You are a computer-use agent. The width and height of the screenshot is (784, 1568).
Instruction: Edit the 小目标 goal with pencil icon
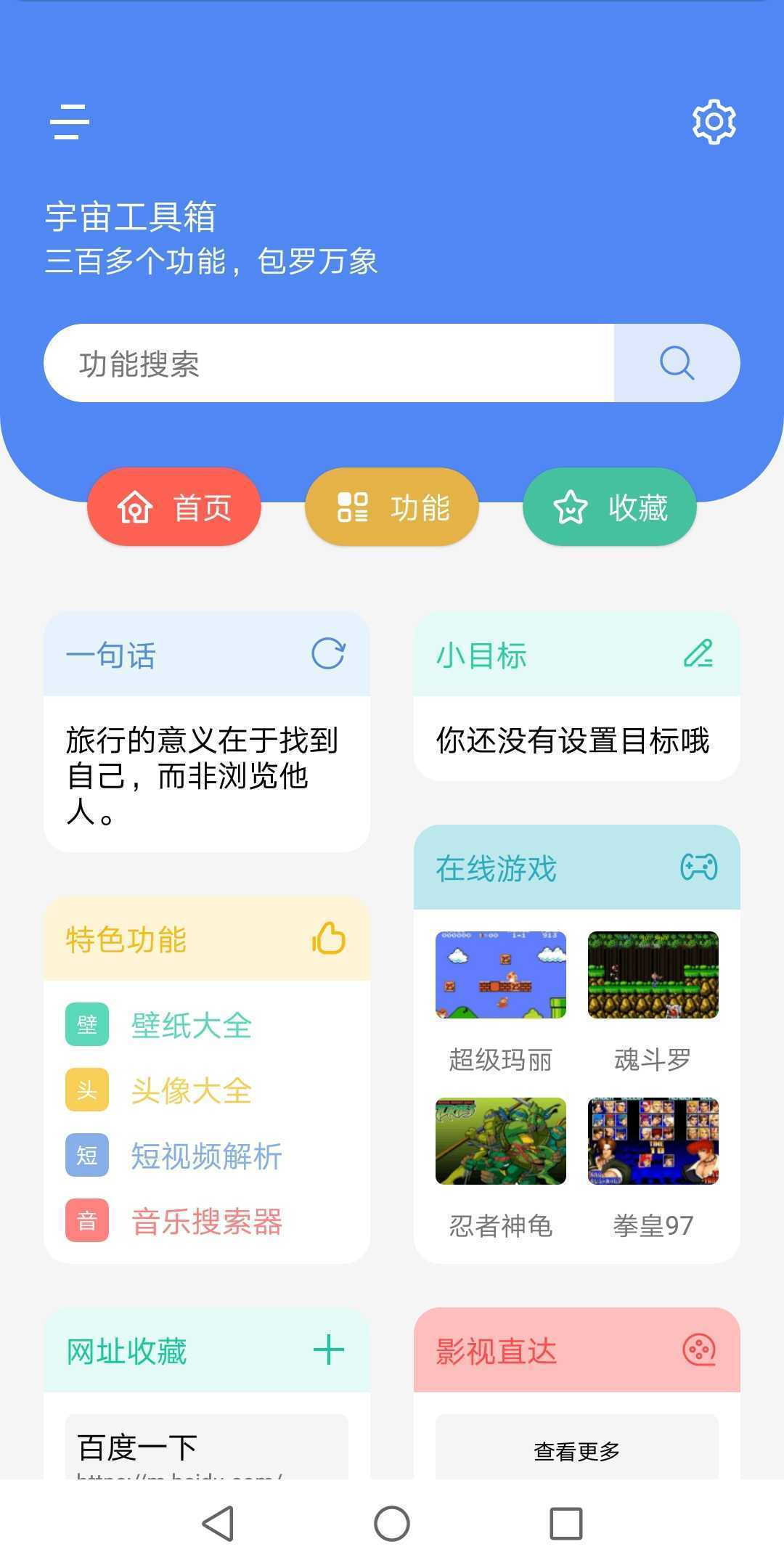[698, 654]
